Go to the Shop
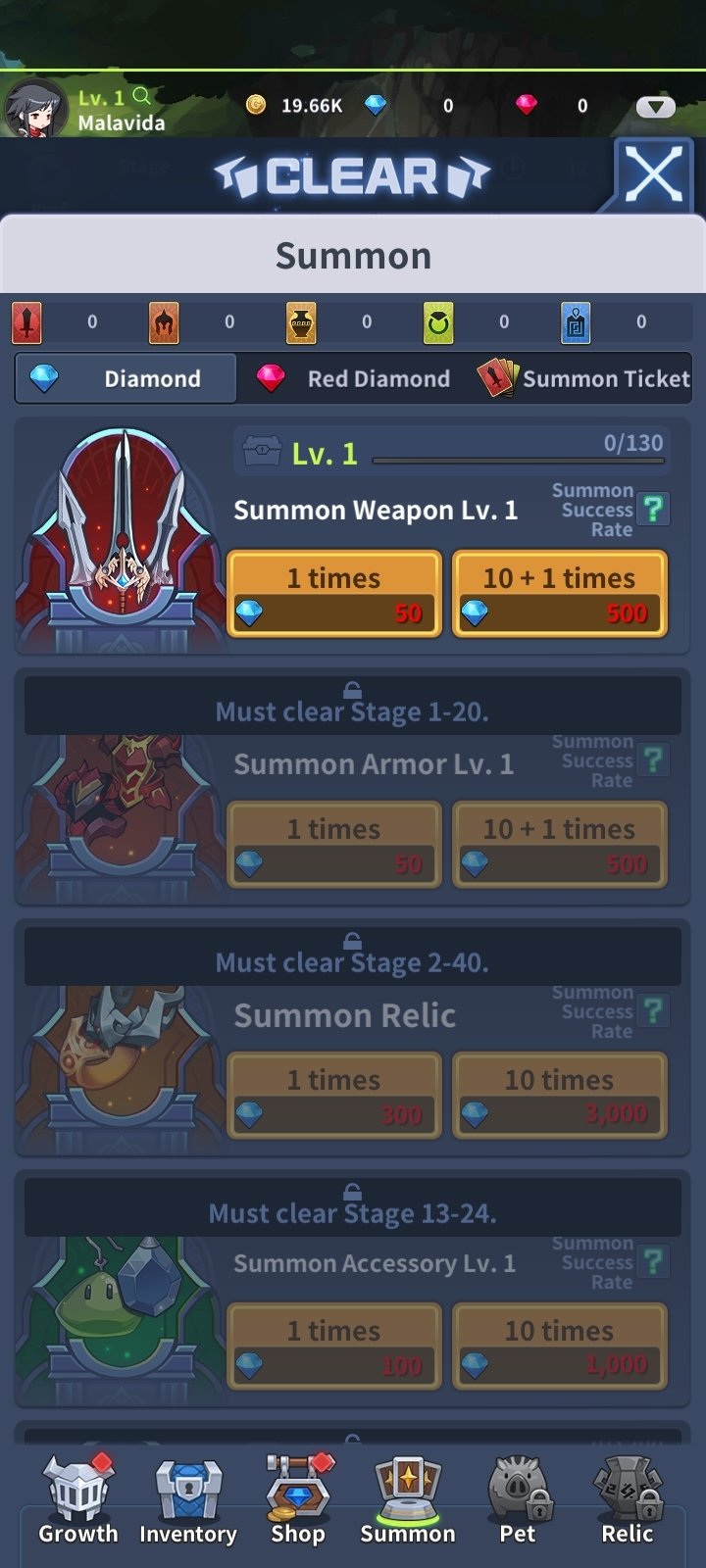706x1568 pixels. click(298, 1500)
